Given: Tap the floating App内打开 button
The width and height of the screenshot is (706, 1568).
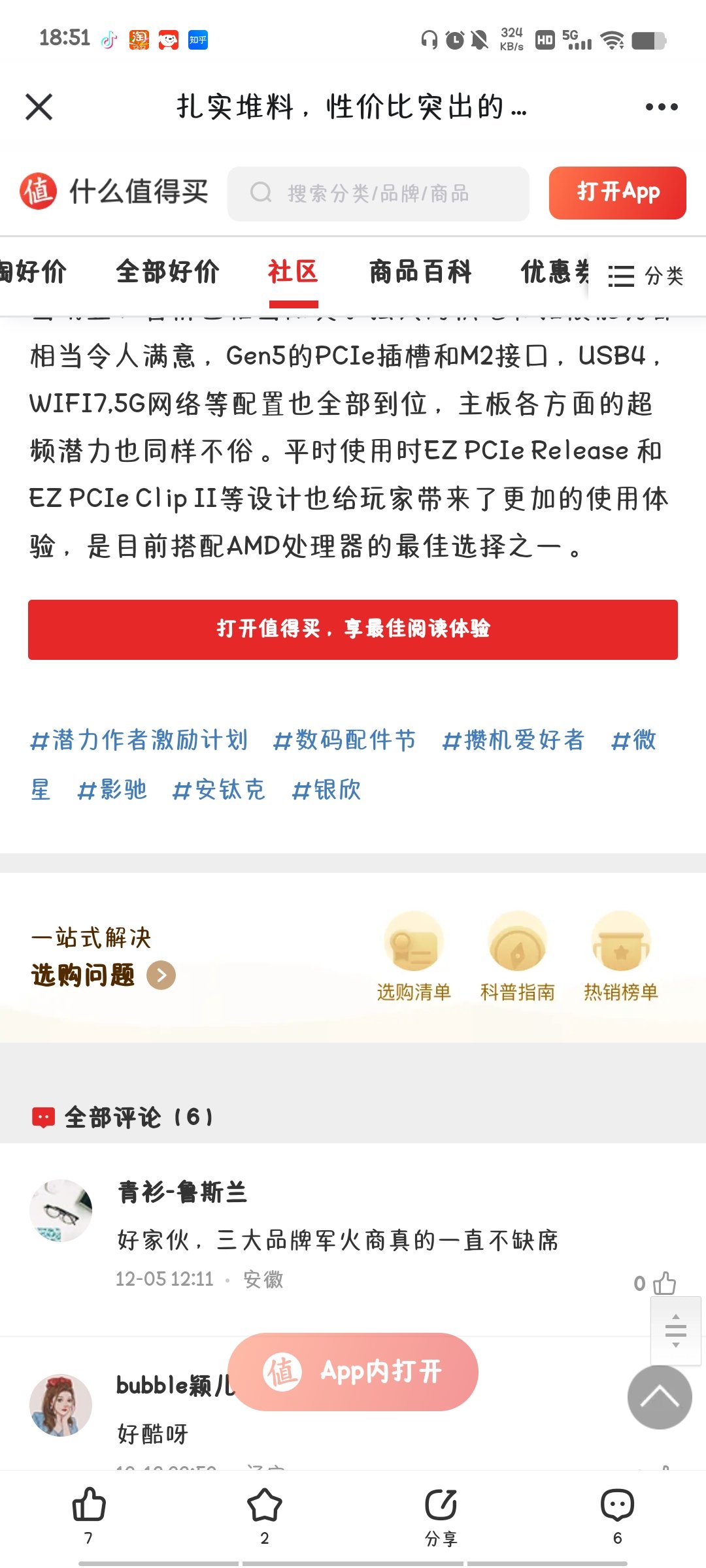Looking at the screenshot, I should (x=353, y=1371).
